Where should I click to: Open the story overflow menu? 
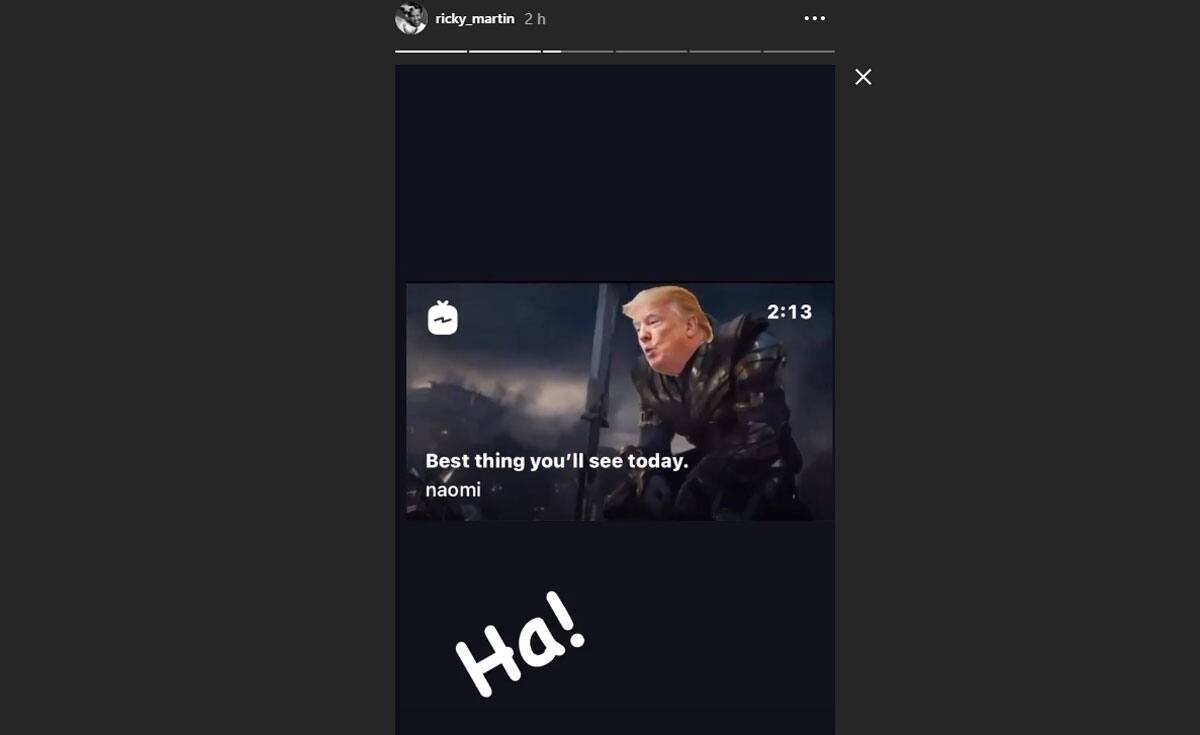[815, 18]
